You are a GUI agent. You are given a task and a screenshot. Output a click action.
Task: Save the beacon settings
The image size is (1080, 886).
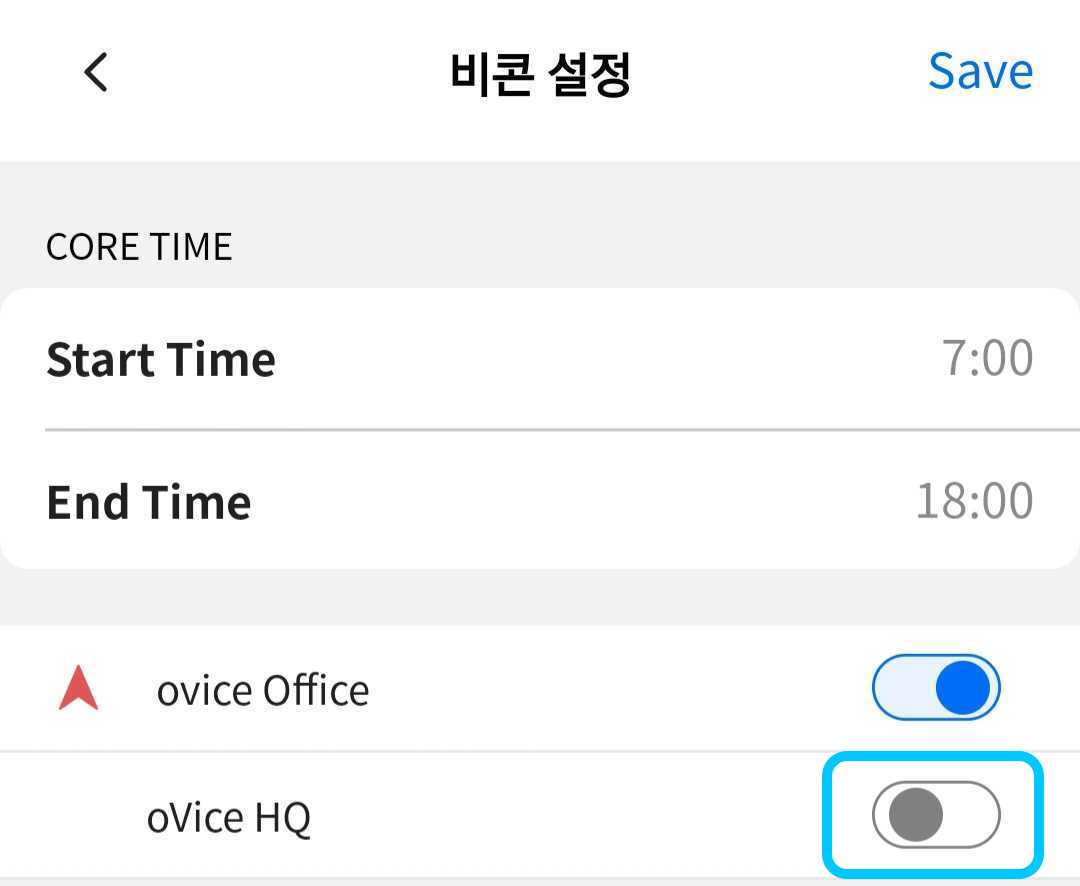coord(979,72)
